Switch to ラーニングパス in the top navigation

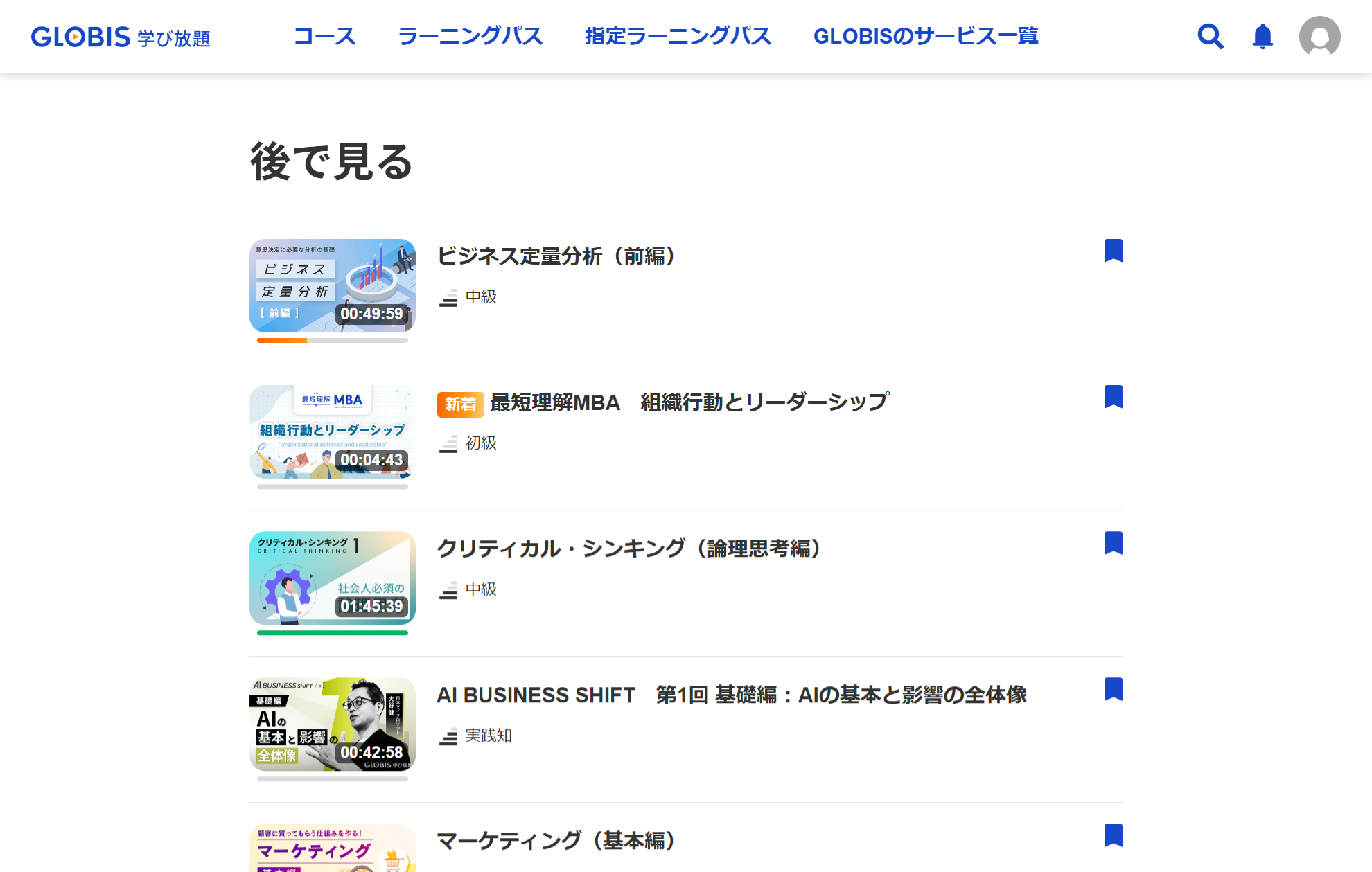[470, 36]
